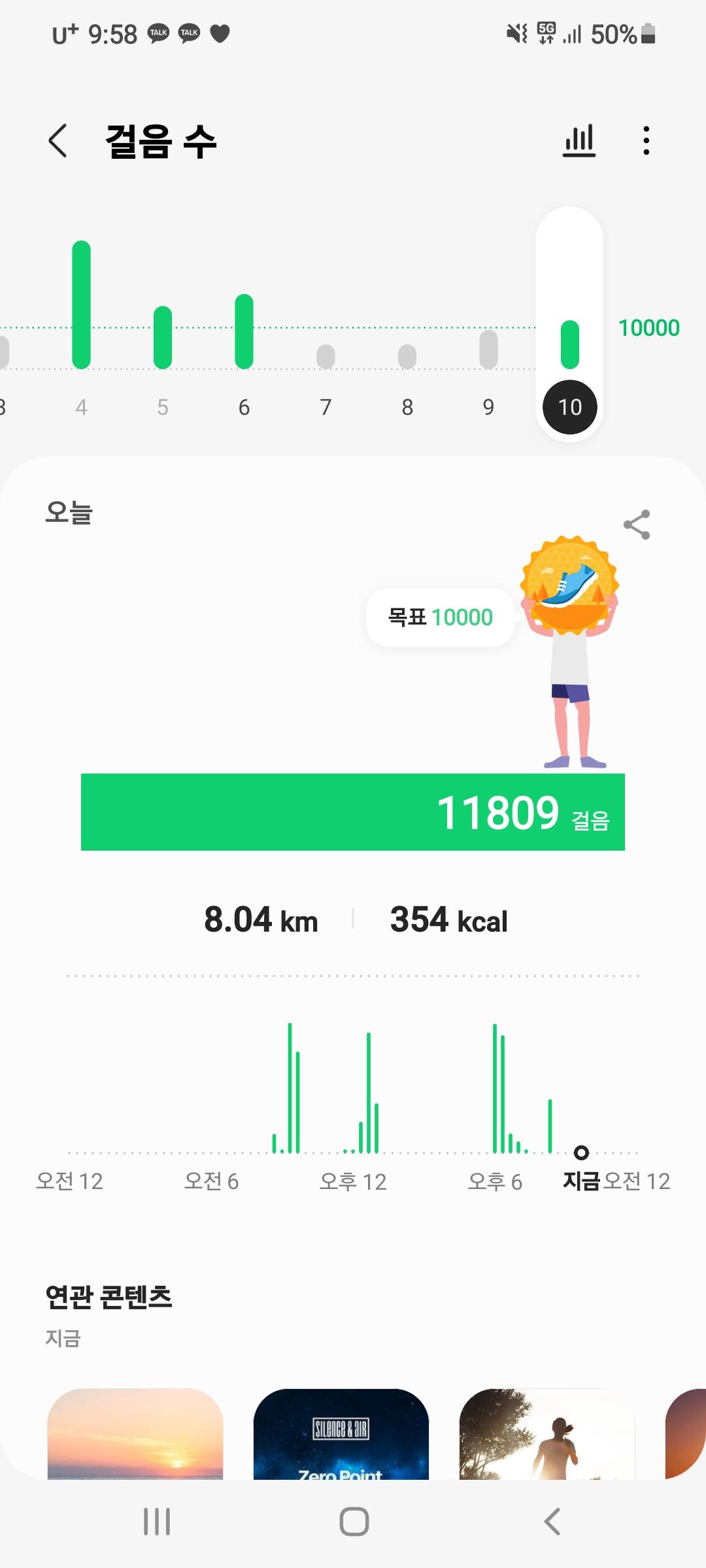Screen dimensions: 706x1568
Task: Share today's step count
Action: tap(636, 525)
